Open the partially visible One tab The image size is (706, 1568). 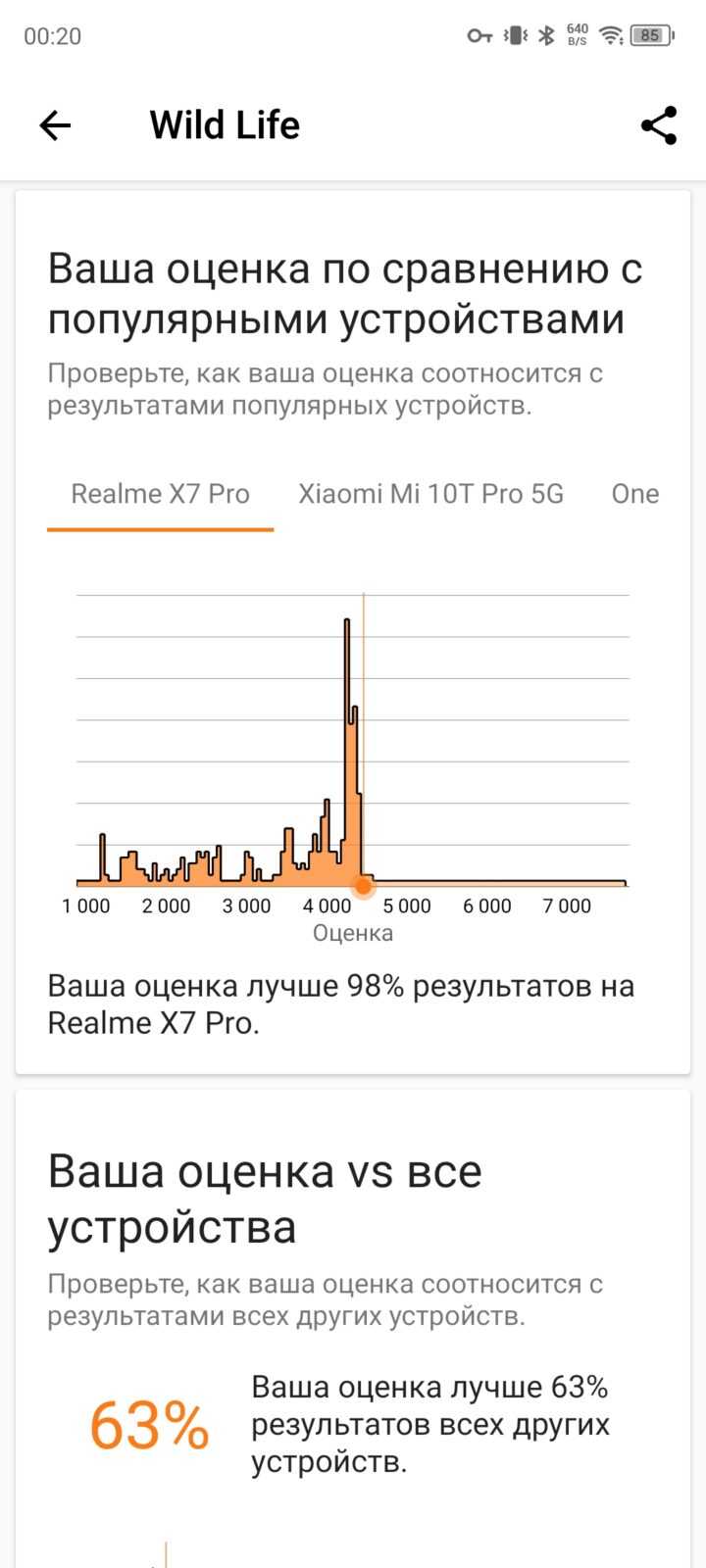pyautogui.click(x=634, y=494)
